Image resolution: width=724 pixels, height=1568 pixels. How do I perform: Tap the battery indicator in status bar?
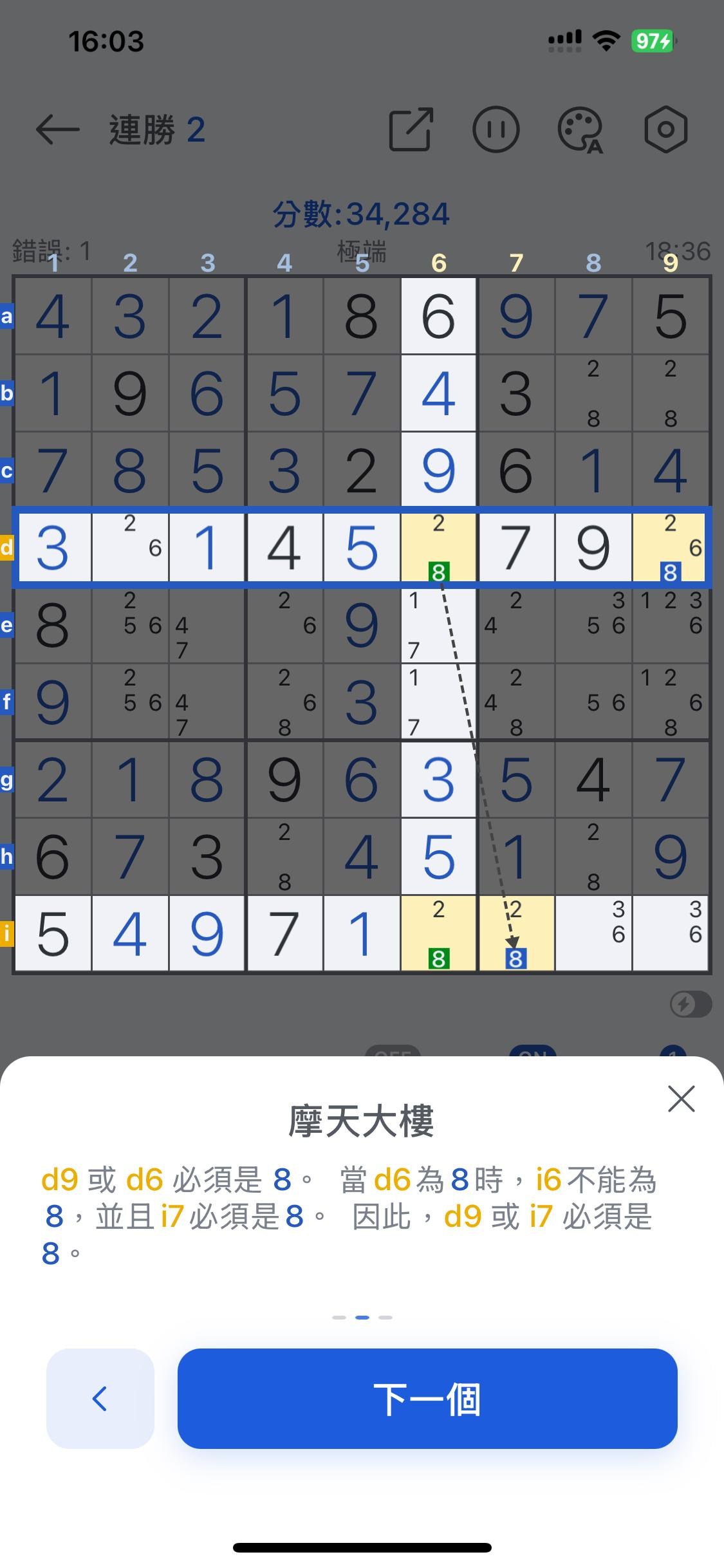[x=651, y=41]
